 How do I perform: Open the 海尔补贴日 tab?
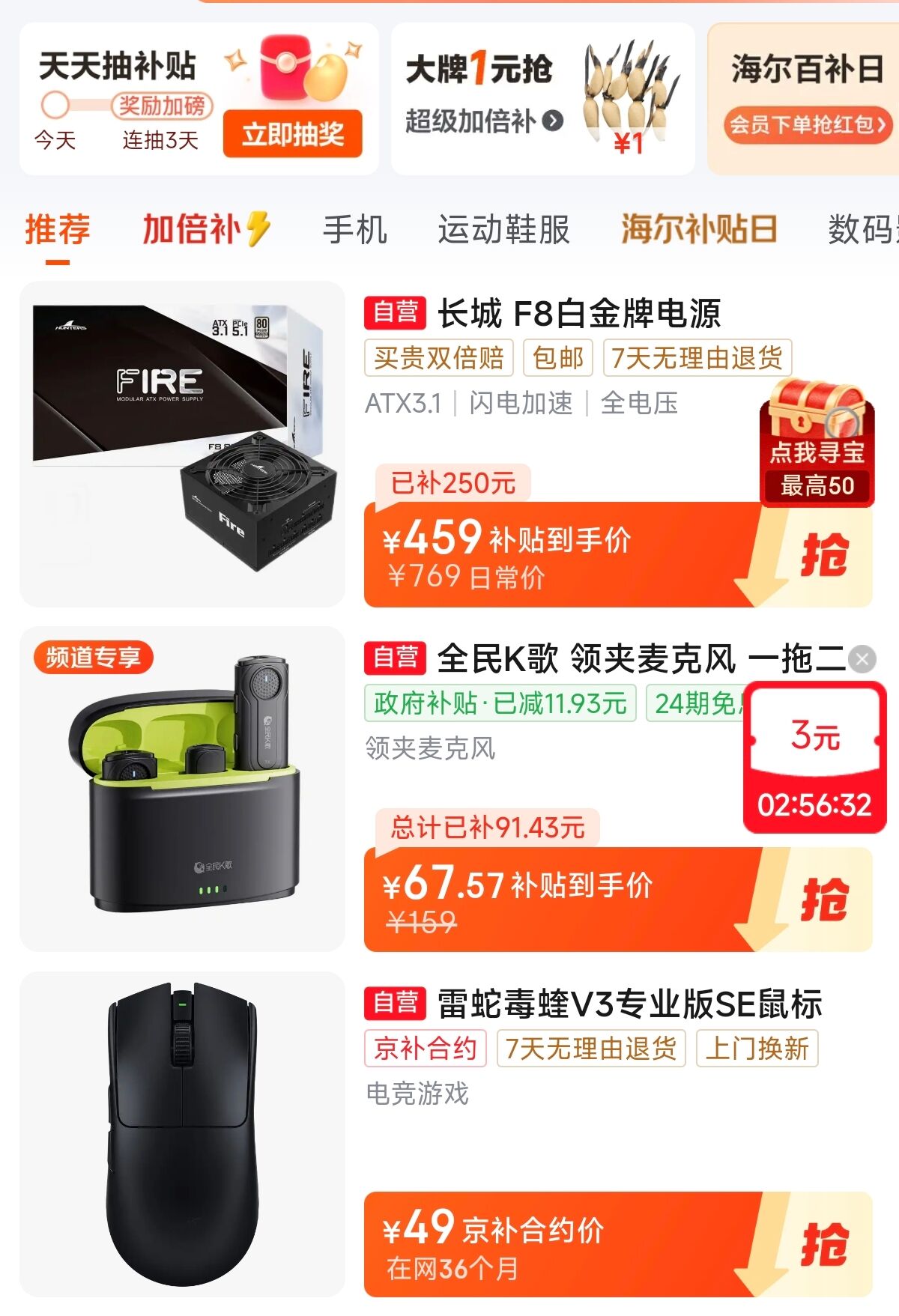click(x=698, y=229)
